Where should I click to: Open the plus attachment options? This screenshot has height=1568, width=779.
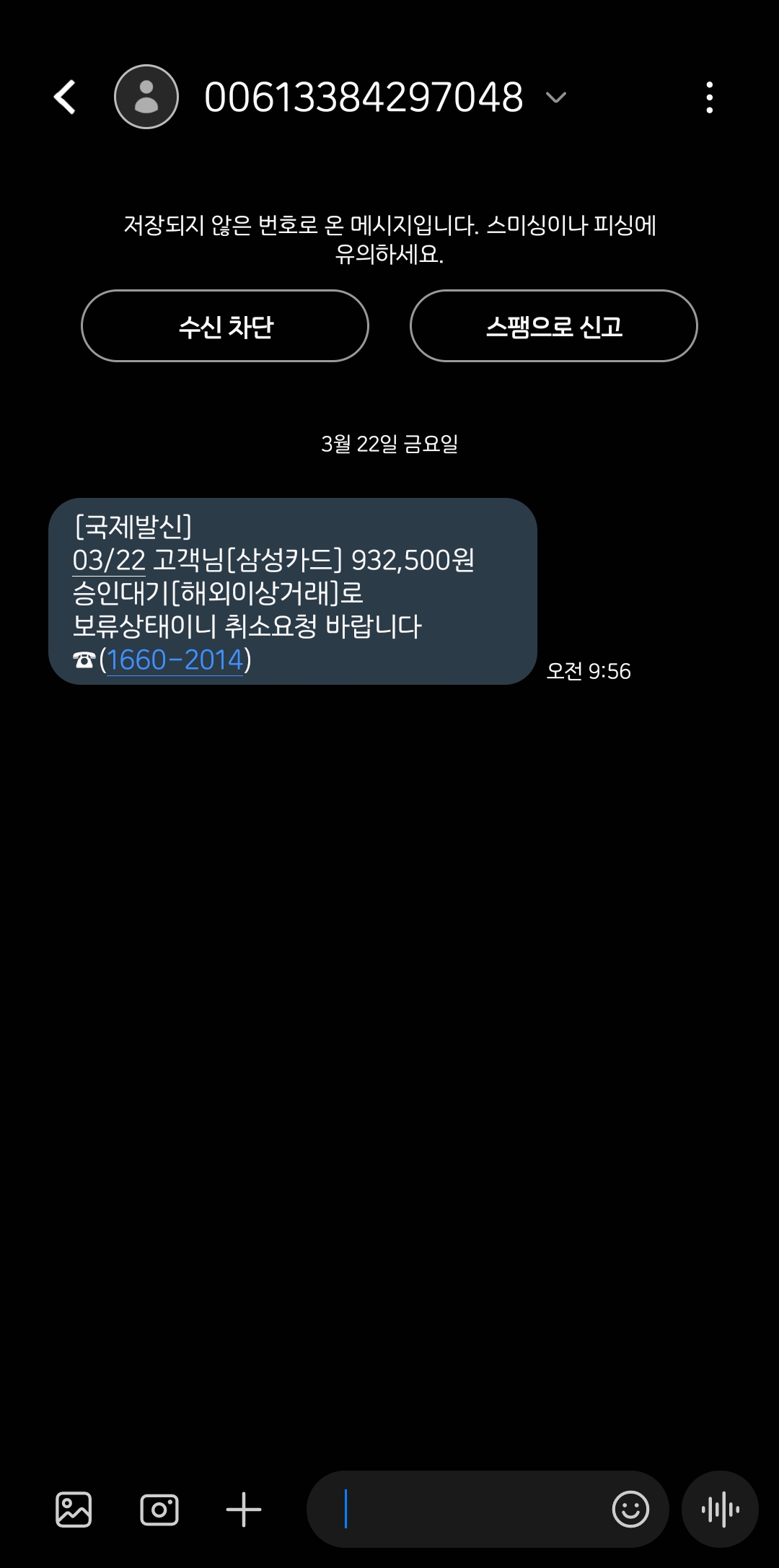[244, 1510]
